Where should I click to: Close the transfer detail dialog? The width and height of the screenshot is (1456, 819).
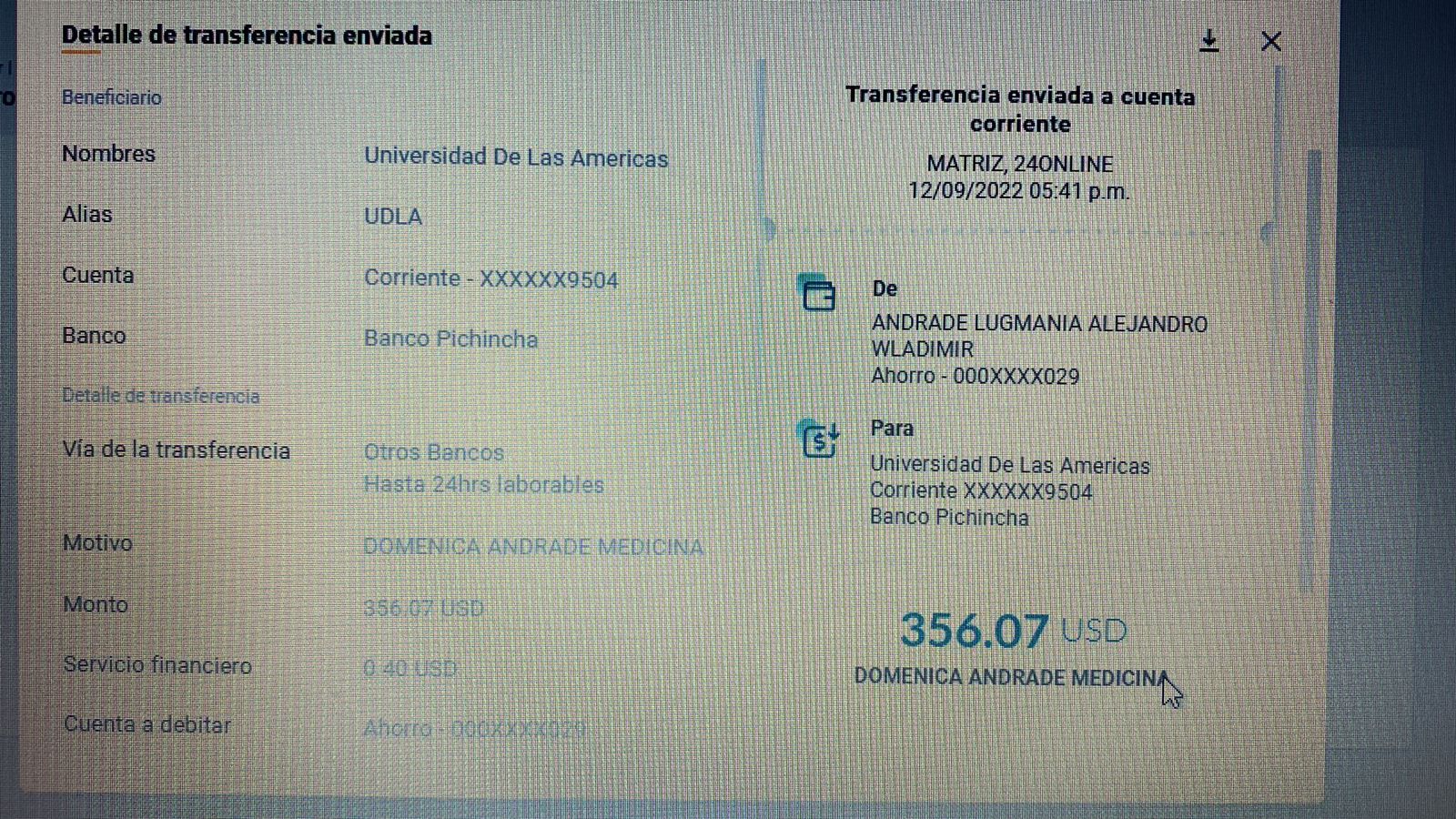[x=1271, y=42]
